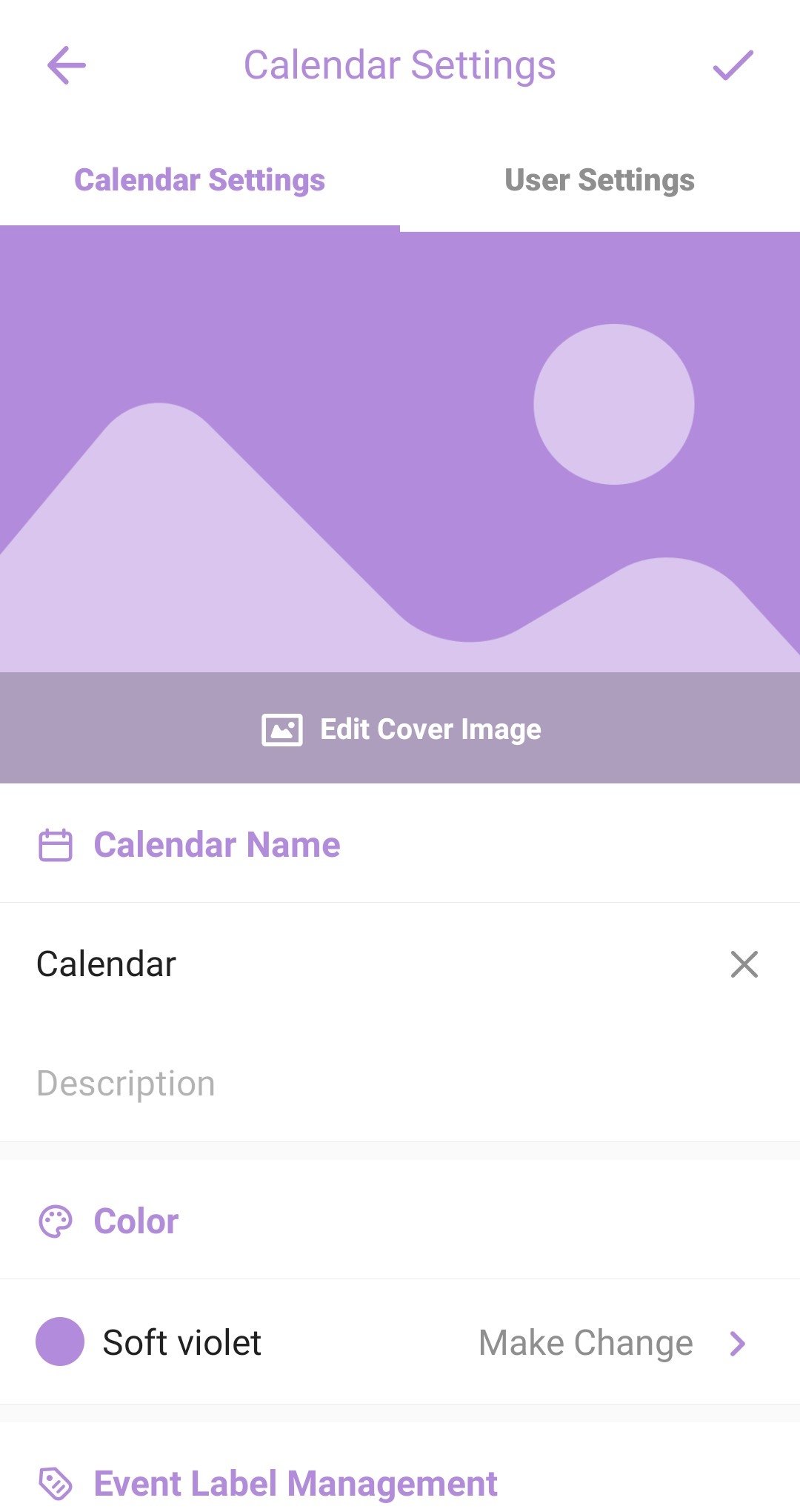The image size is (800, 1512).
Task: Go back using the arrow icon
Action: [x=66, y=65]
